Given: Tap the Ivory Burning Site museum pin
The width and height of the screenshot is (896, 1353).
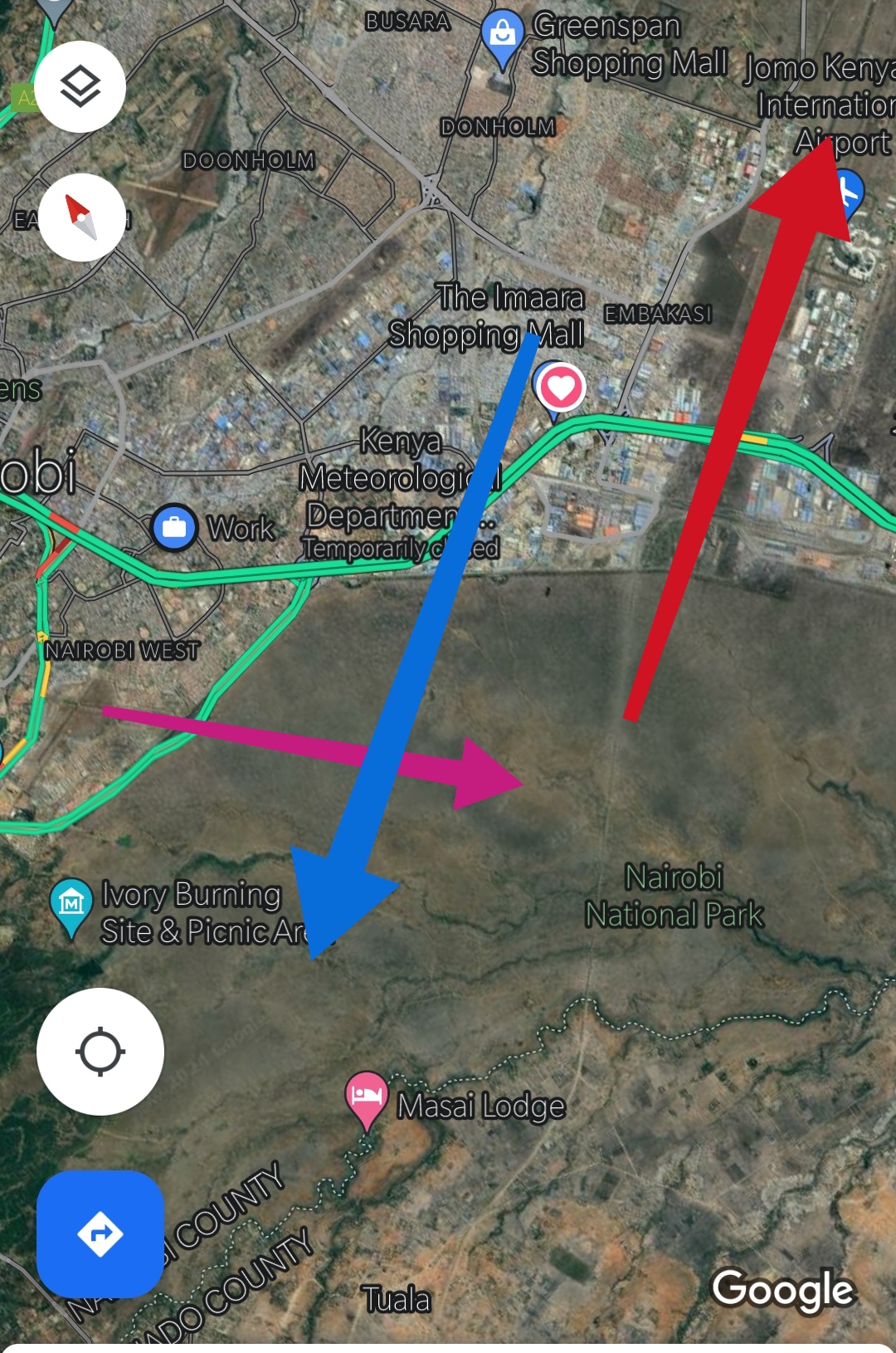Looking at the screenshot, I should [x=71, y=903].
